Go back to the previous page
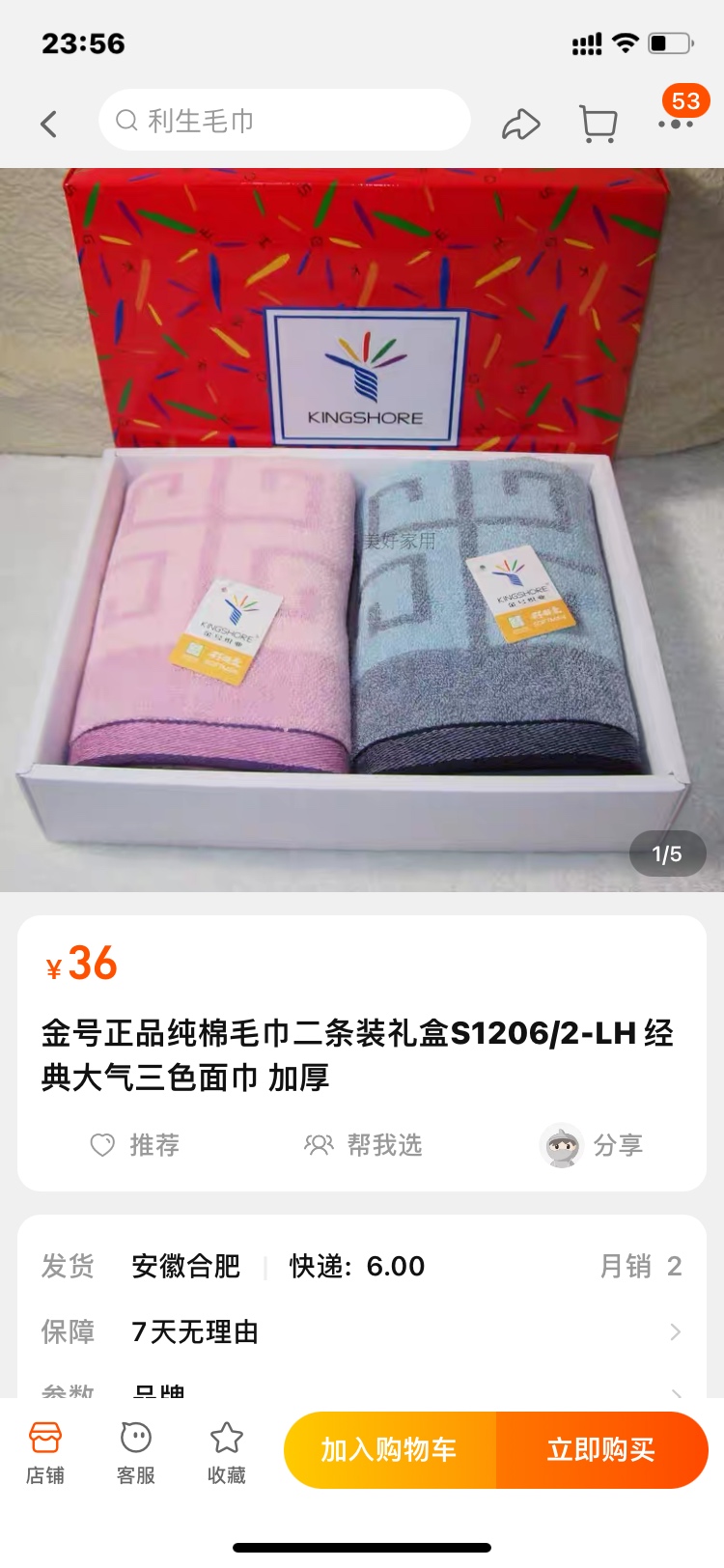724x1568 pixels. pos(48,124)
